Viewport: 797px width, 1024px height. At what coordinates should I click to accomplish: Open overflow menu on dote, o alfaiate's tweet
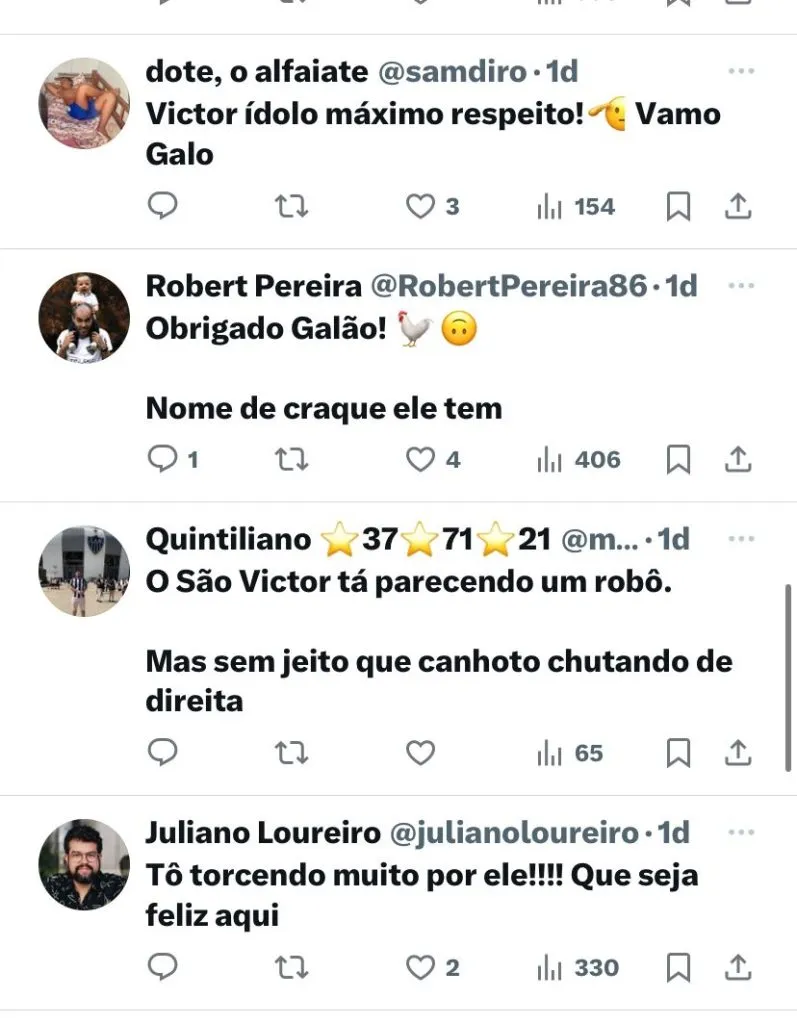pyautogui.click(x=741, y=72)
